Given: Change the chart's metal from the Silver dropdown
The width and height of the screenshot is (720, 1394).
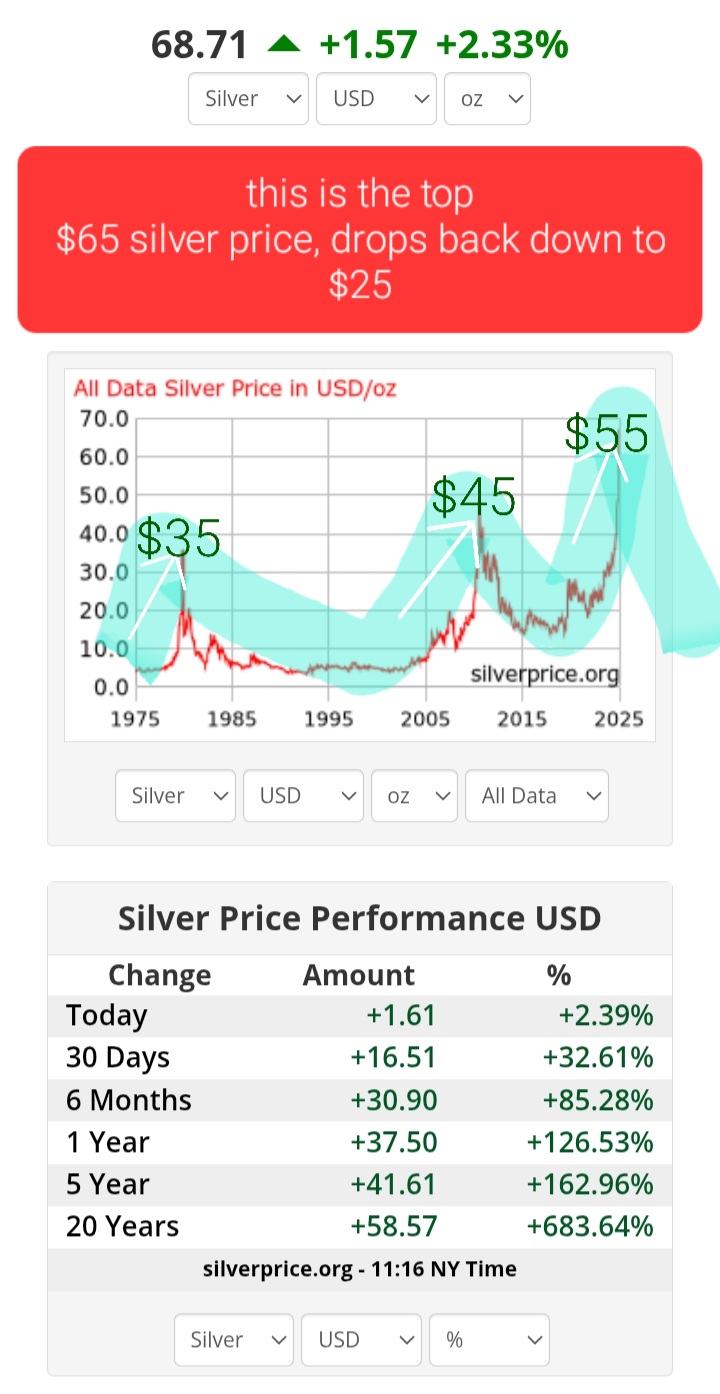Looking at the screenshot, I should click(175, 795).
